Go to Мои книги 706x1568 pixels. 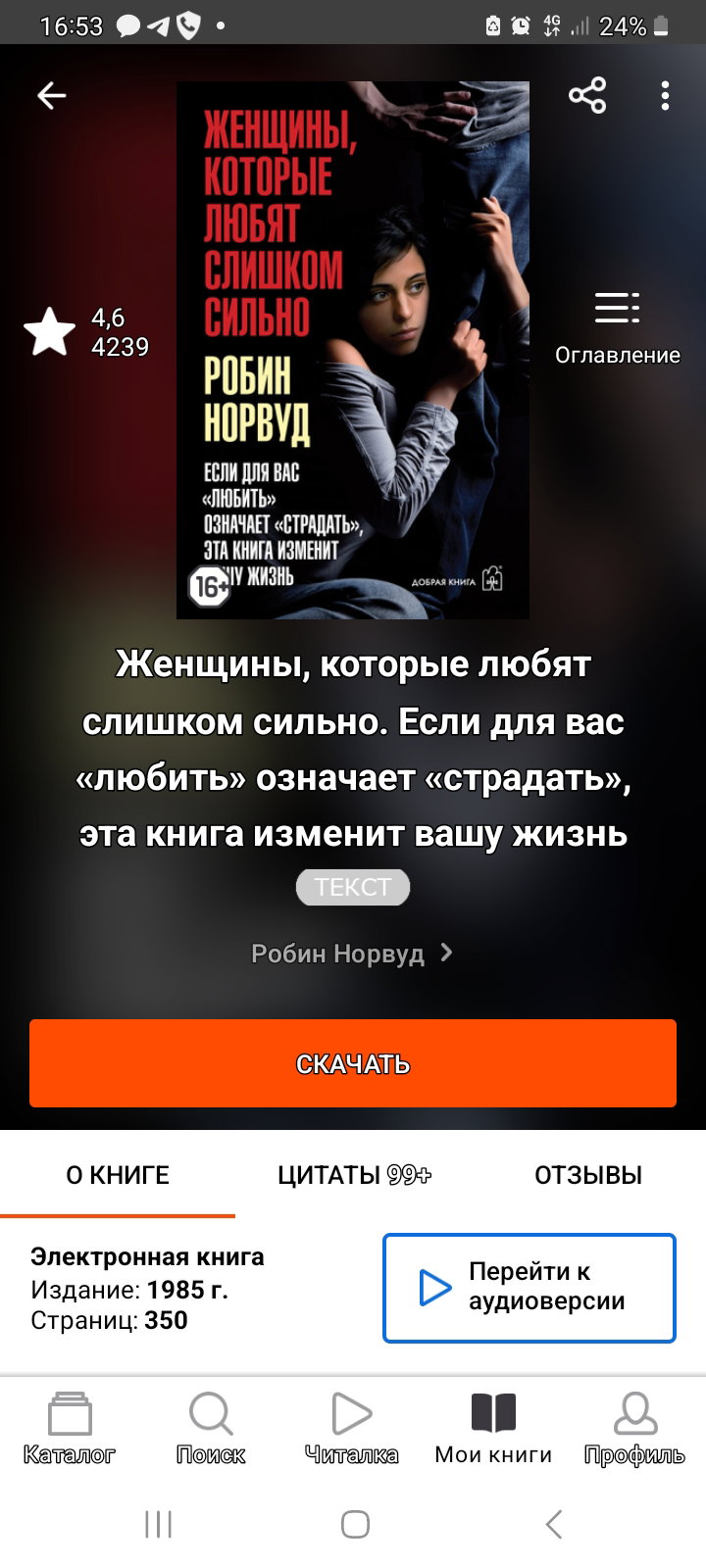tap(493, 1429)
